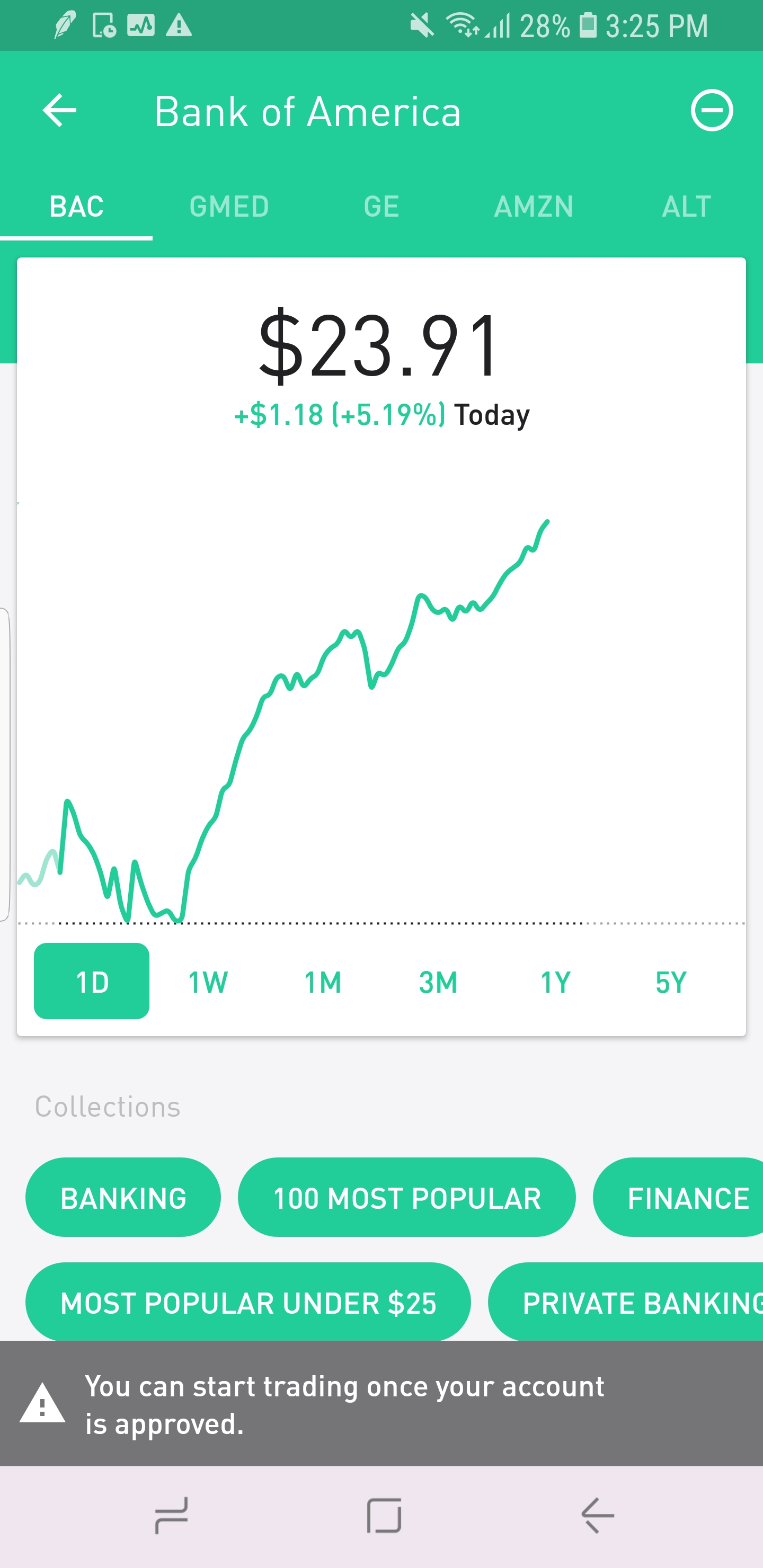The height and width of the screenshot is (1568, 763).
Task: Display the 3M chart range
Action: [x=438, y=981]
